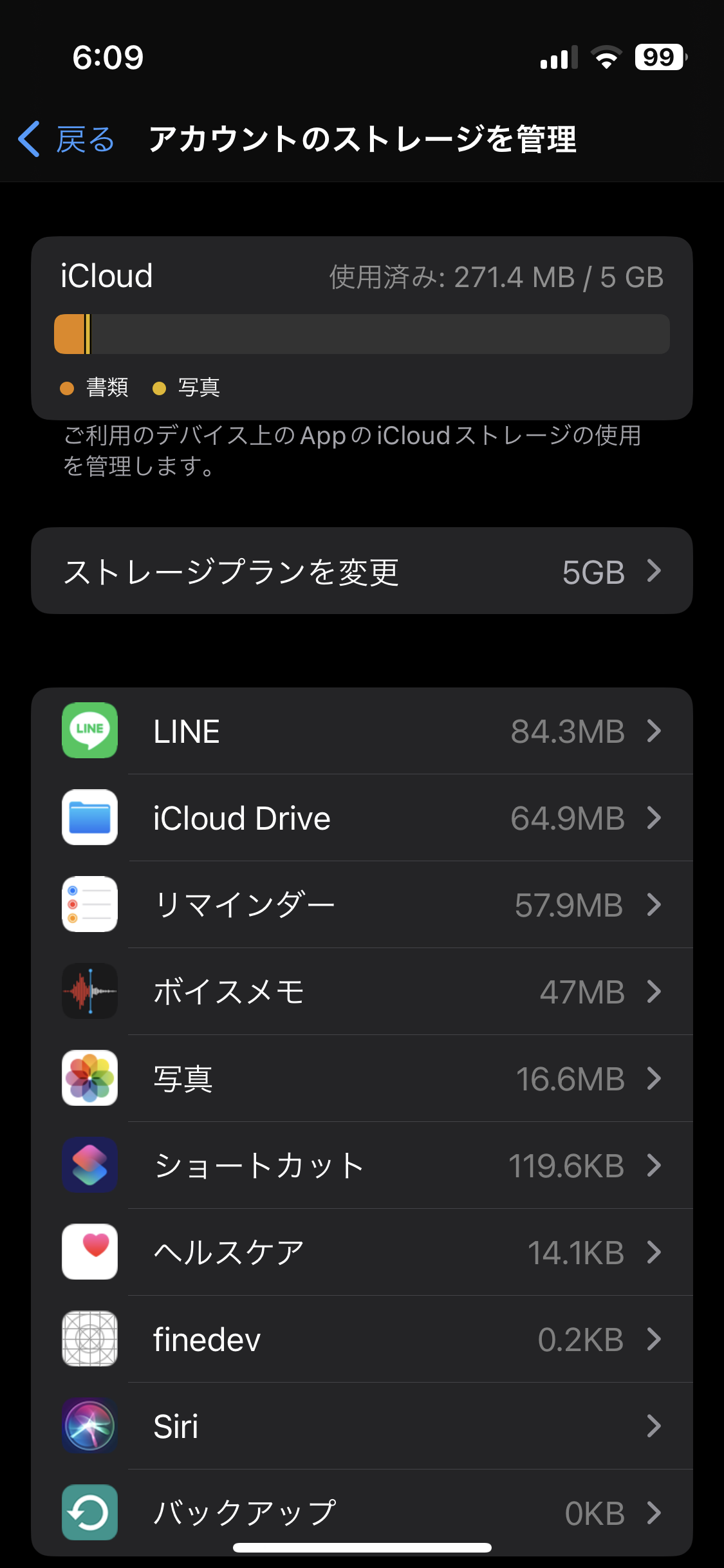Select the リマインダー row
724x1568 pixels.
[x=362, y=905]
